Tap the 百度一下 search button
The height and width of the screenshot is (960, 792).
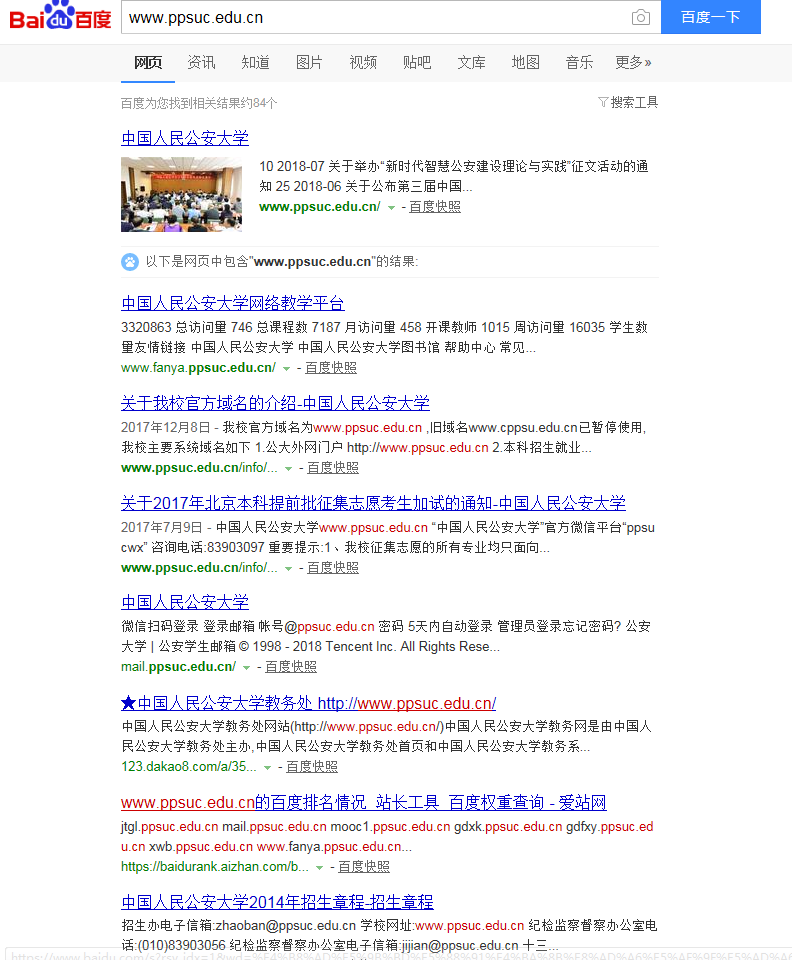710,17
